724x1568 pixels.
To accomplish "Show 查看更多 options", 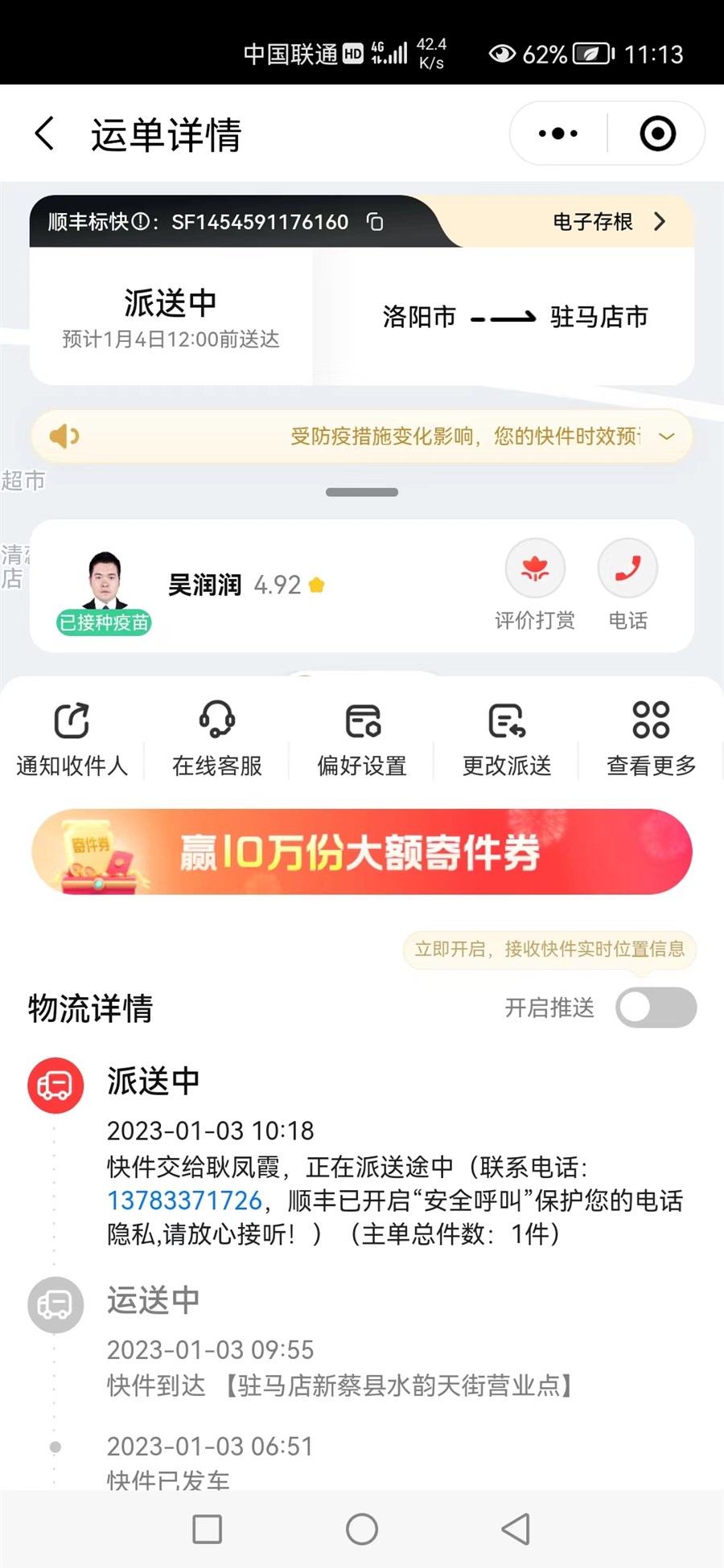I will tap(651, 739).
